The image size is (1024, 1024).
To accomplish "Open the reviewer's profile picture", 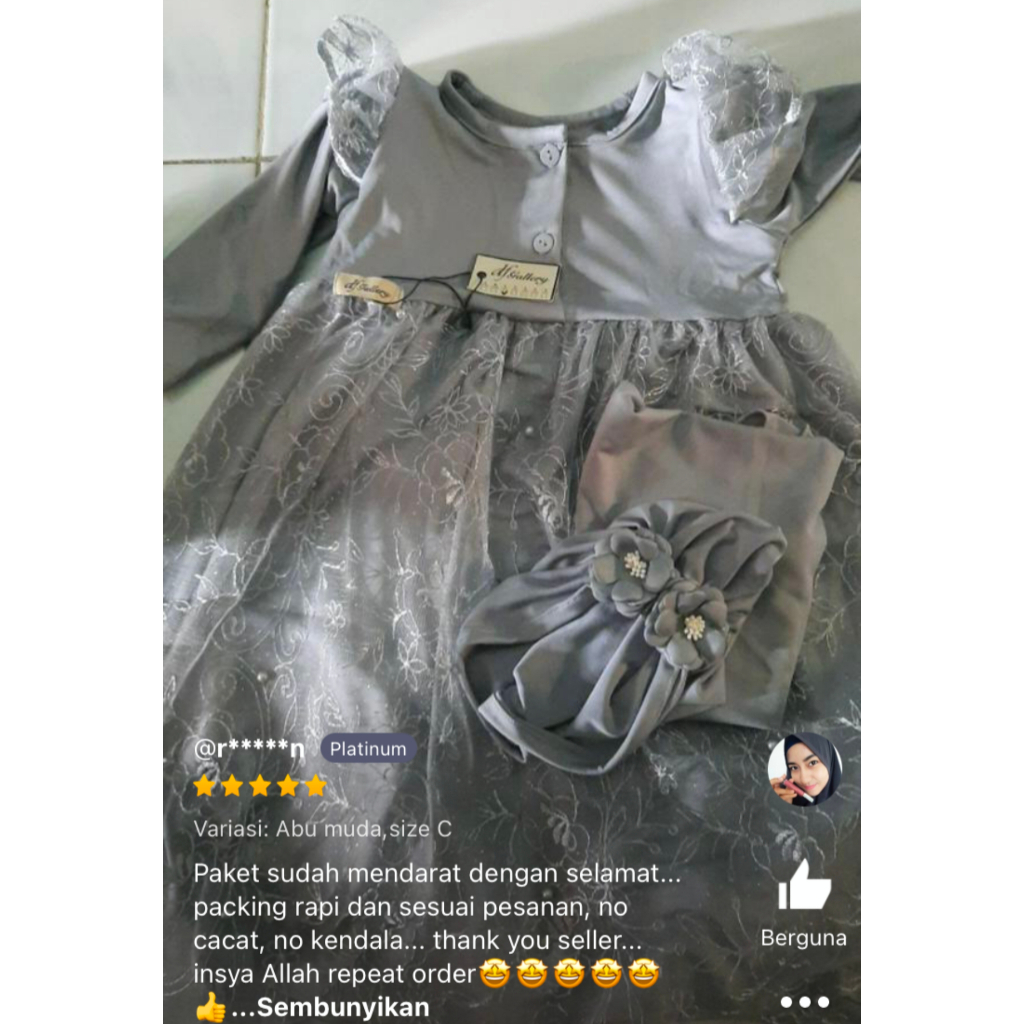I will coord(804,770).
